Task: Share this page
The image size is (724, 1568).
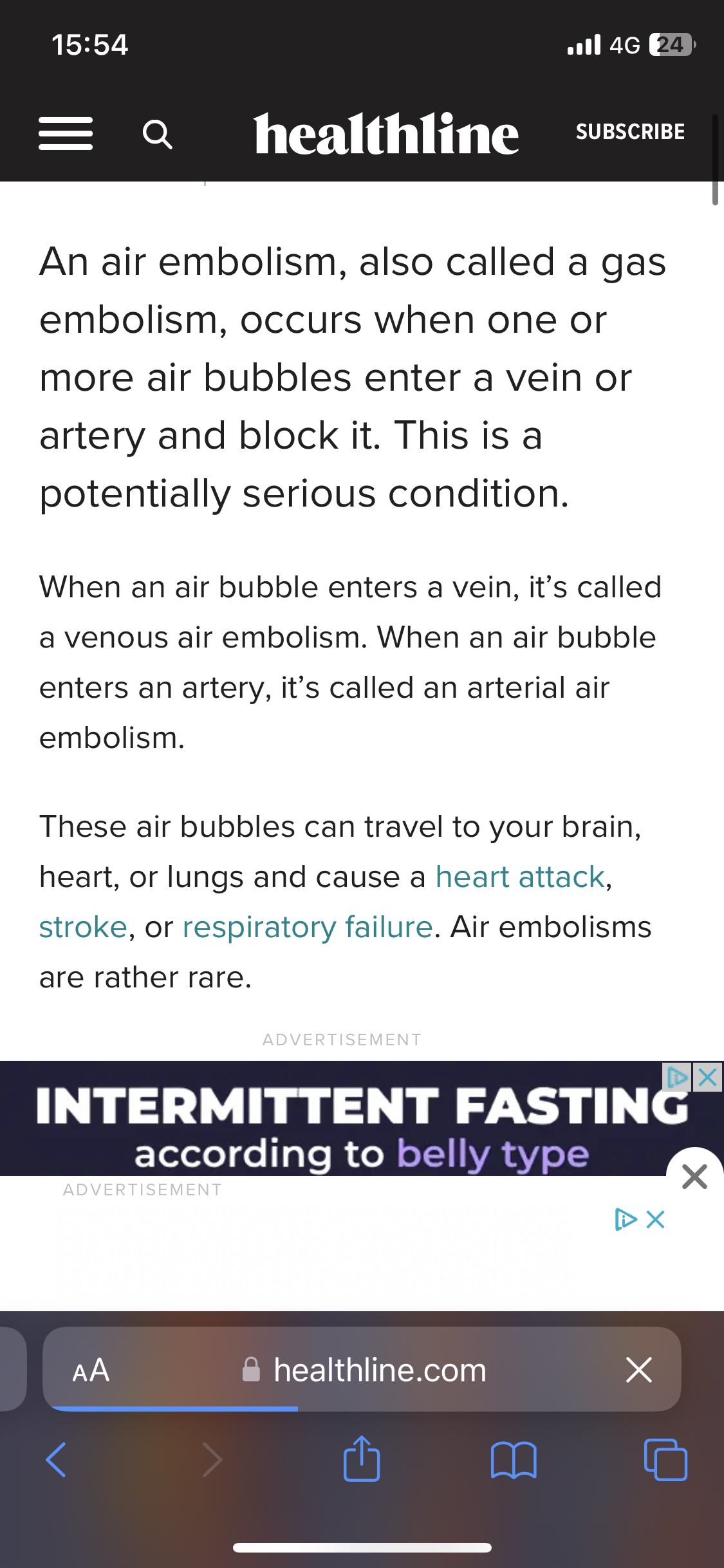Action: coord(362,1459)
